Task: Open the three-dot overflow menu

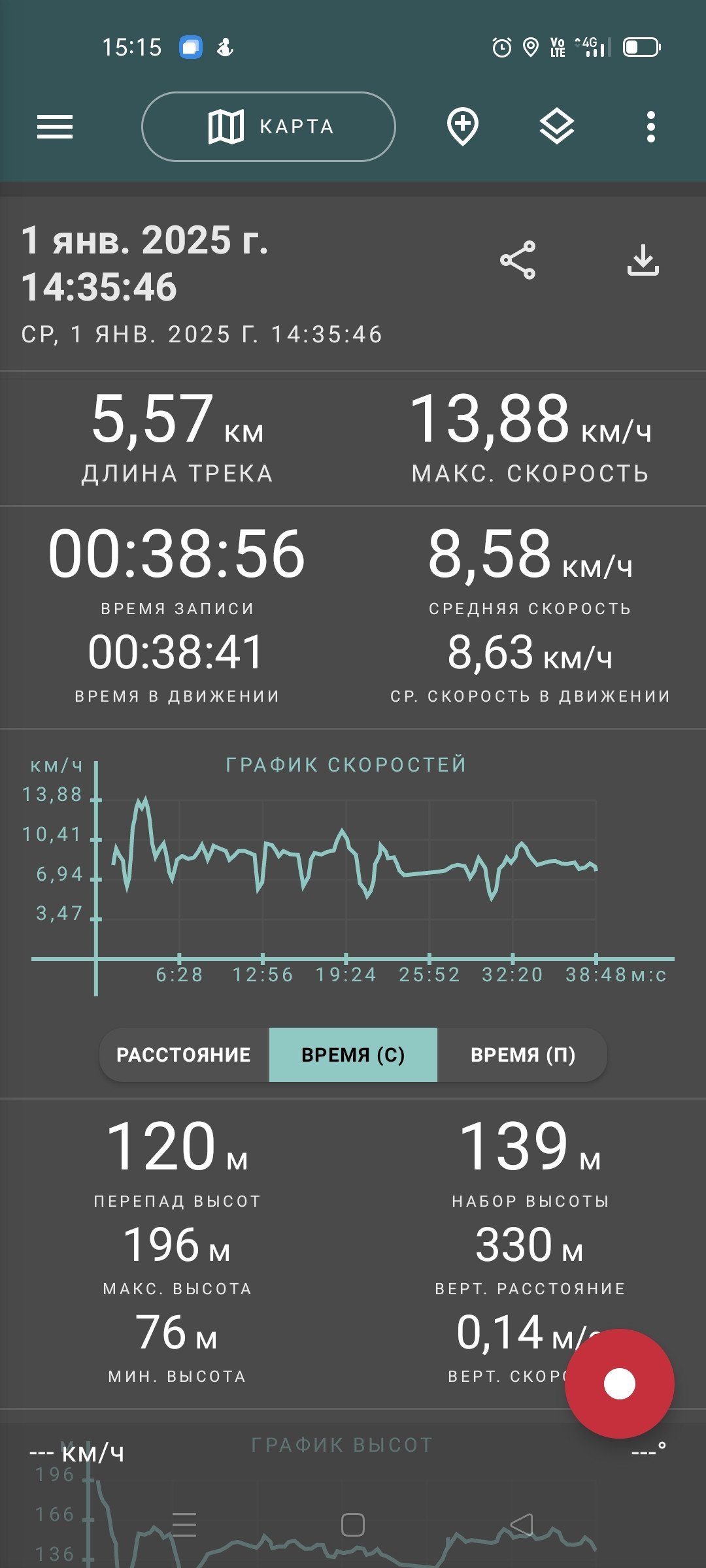Action: click(650, 127)
